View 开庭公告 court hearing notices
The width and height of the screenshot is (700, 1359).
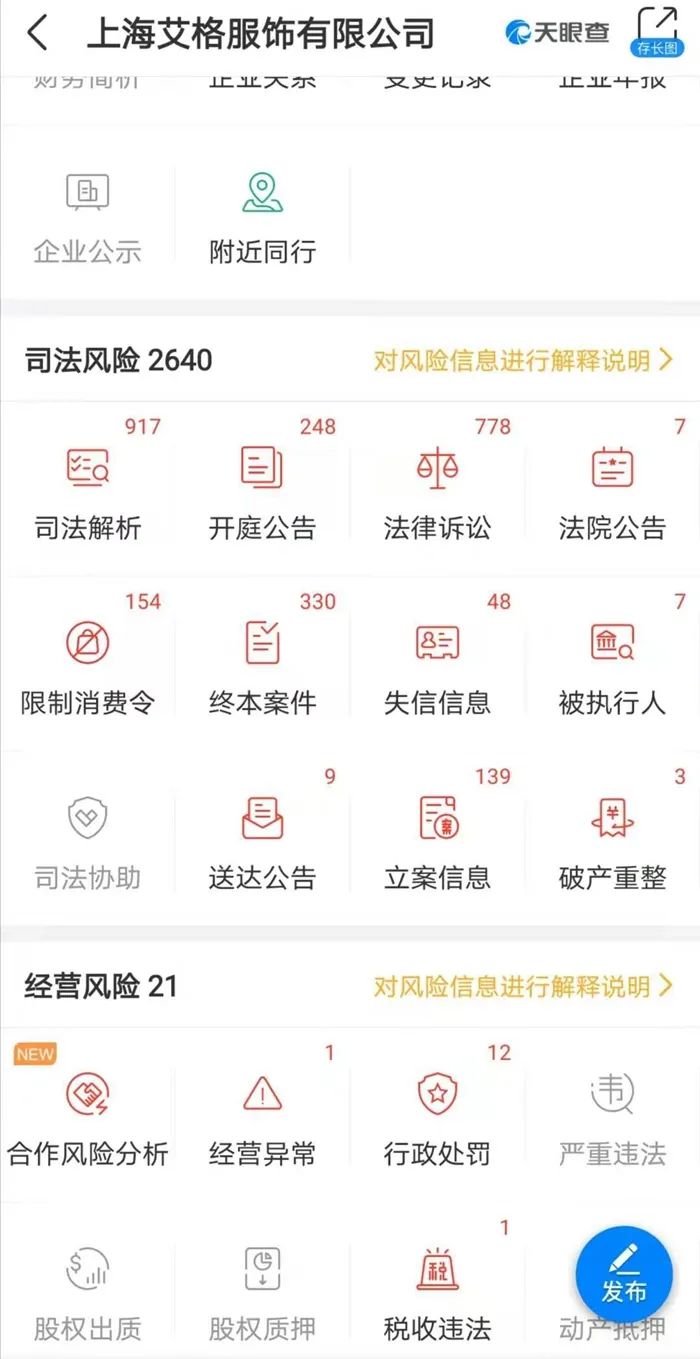262,490
